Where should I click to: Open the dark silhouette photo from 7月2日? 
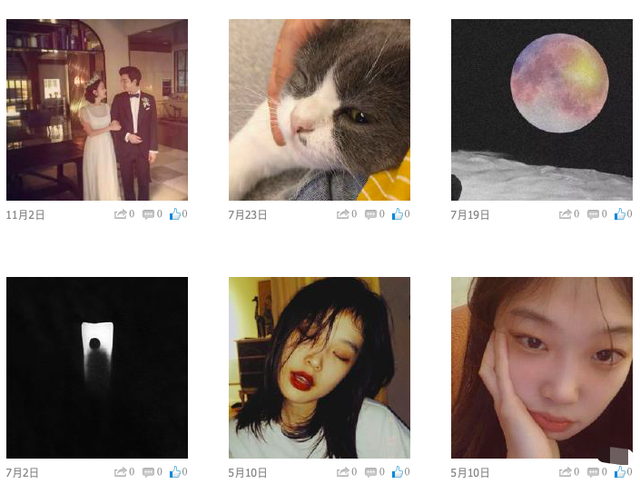point(97,367)
